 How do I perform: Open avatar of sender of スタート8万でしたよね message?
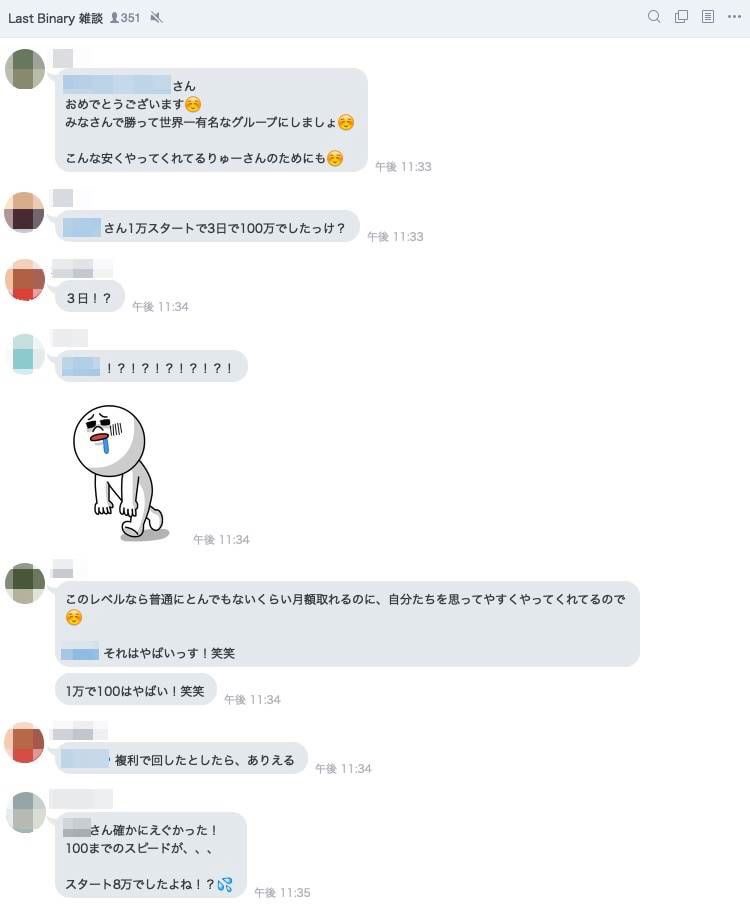(x=25, y=812)
